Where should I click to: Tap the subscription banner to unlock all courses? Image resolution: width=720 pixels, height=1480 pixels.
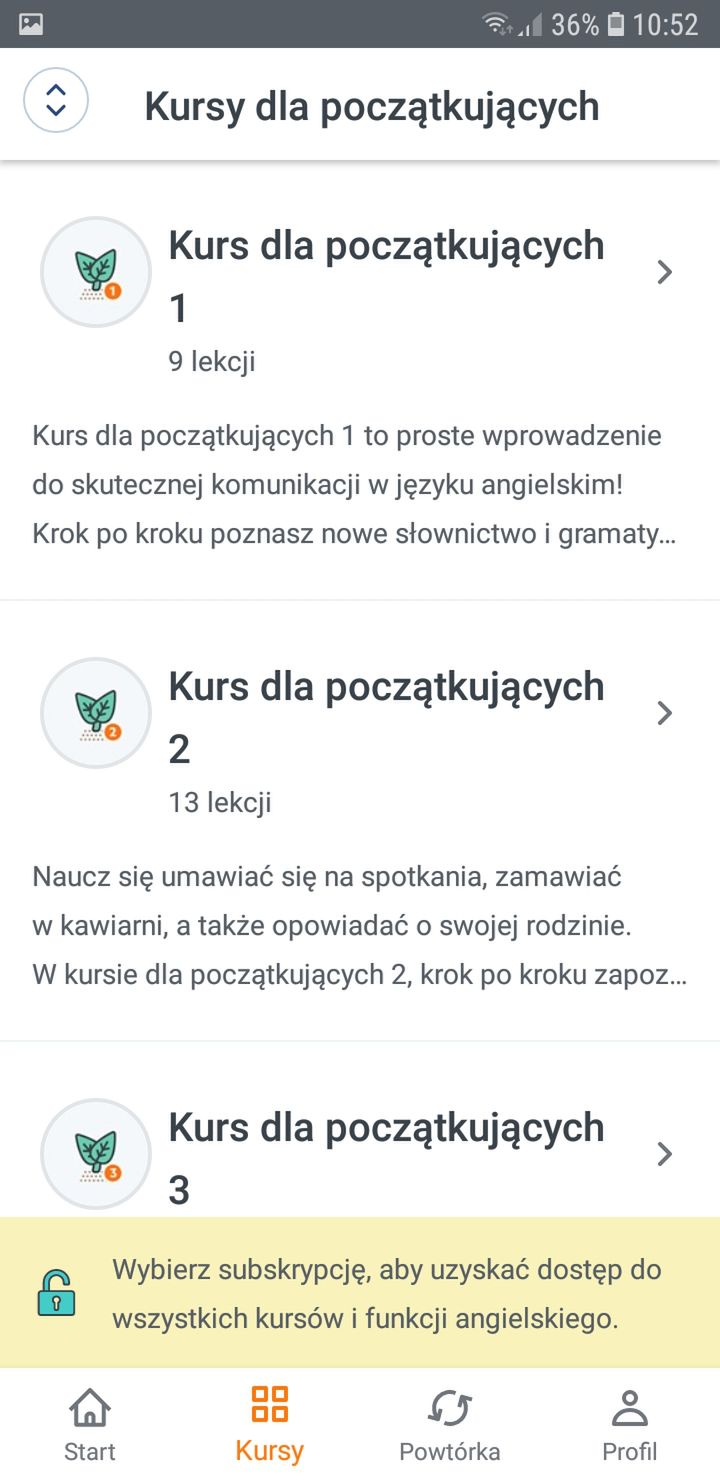[360, 1293]
